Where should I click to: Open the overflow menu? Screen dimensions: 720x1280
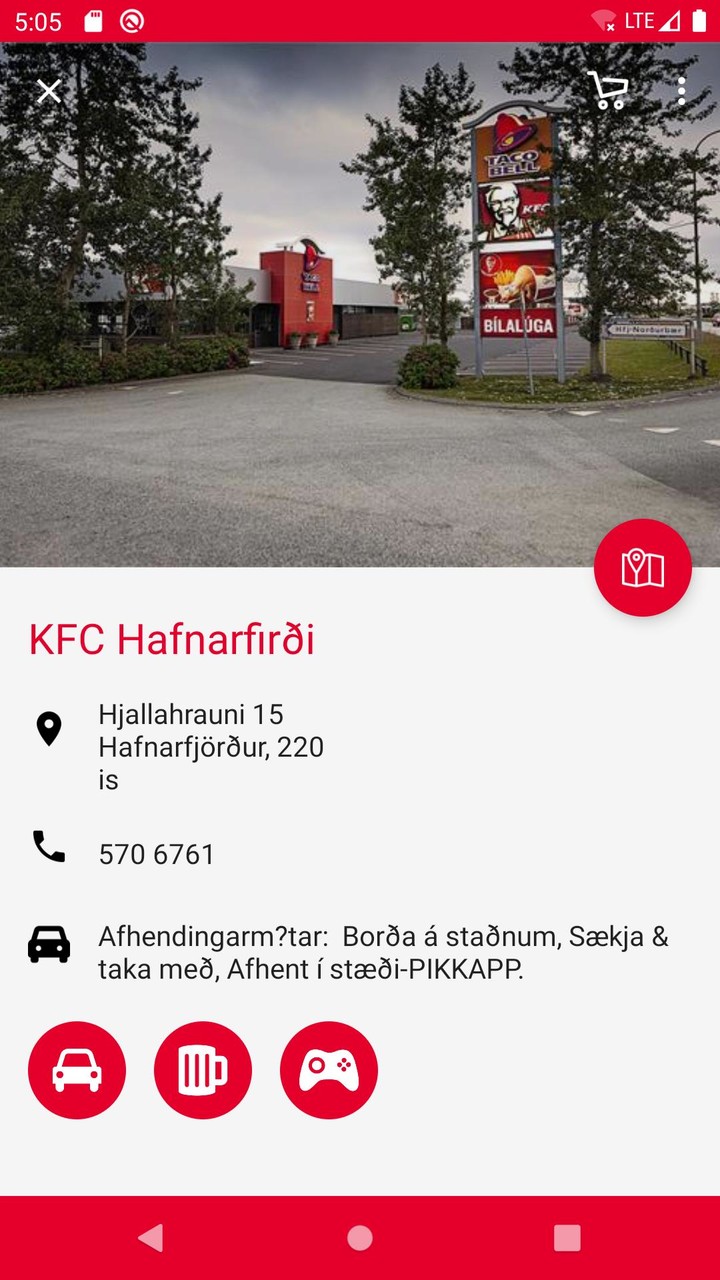pyautogui.click(x=681, y=91)
